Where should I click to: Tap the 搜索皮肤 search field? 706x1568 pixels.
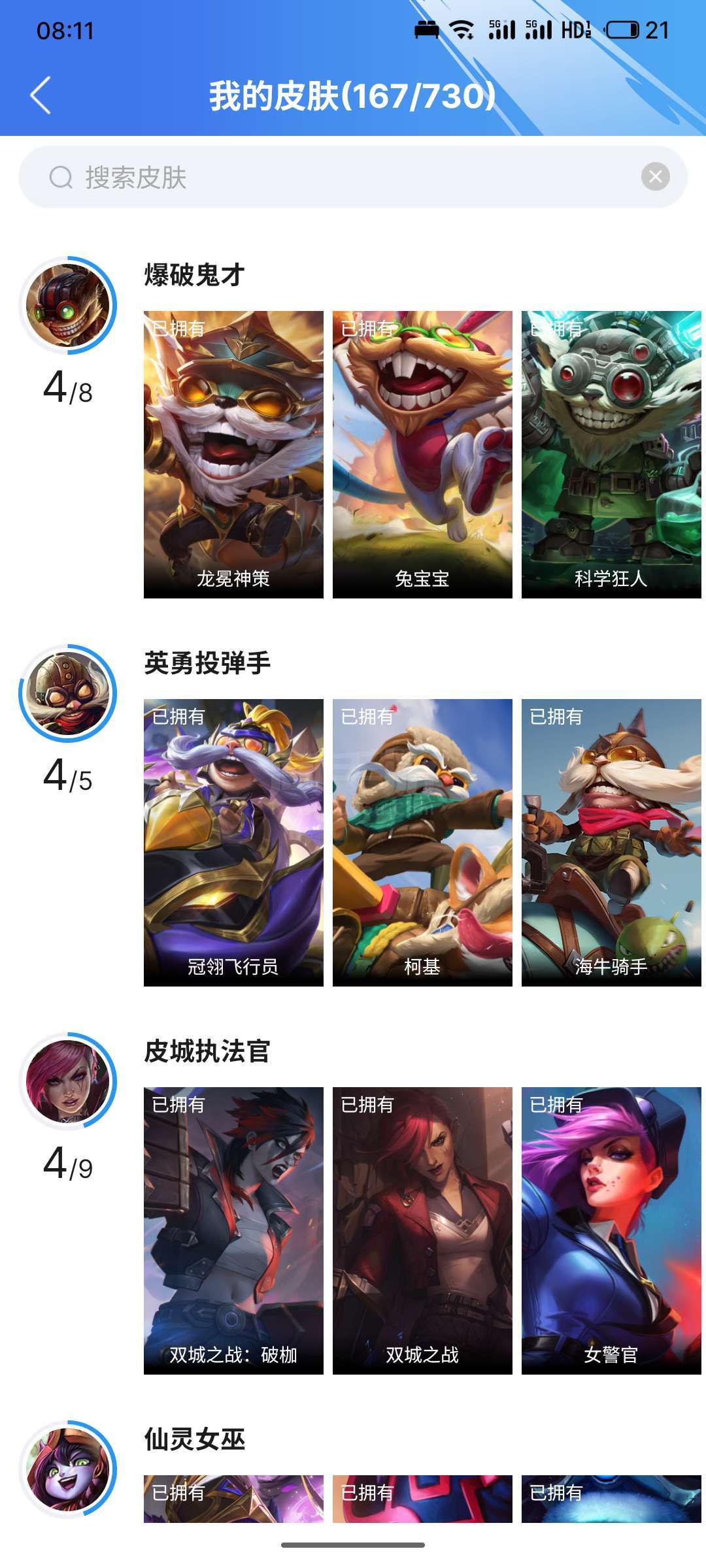click(x=353, y=177)
